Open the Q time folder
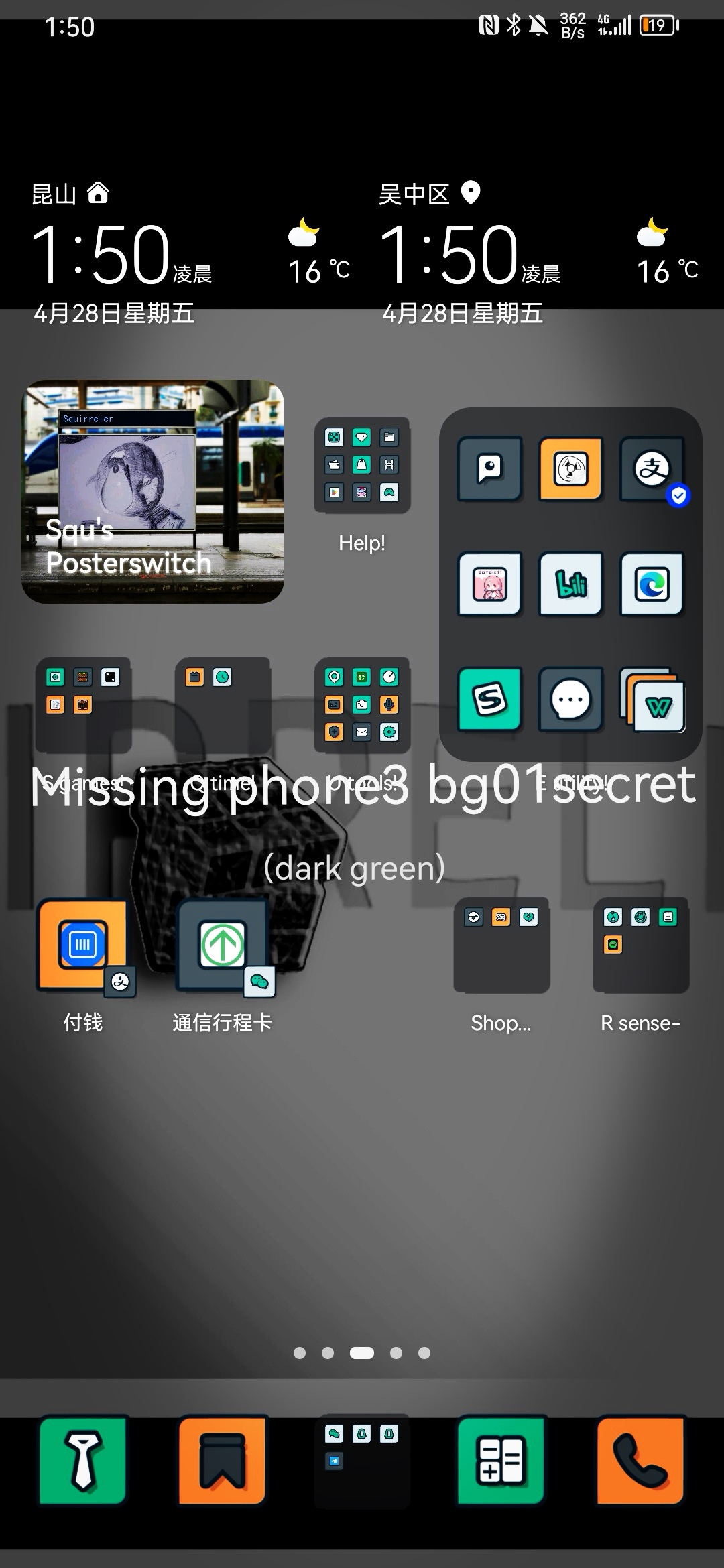This screenshot has width=724, height=1568. click(223, 704)
